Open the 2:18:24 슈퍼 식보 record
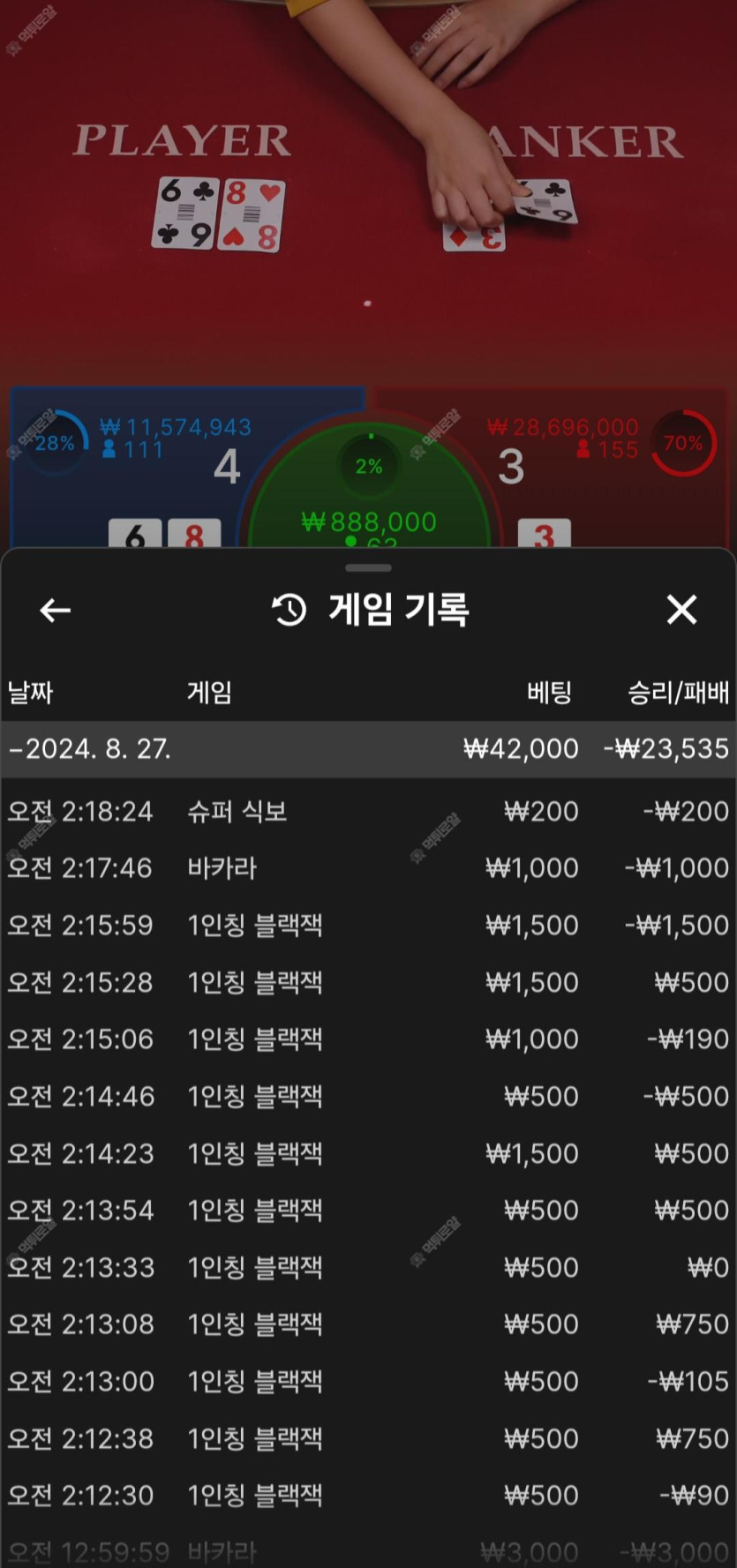This screenshot has height=1568, width=737. tap(368, 811)
